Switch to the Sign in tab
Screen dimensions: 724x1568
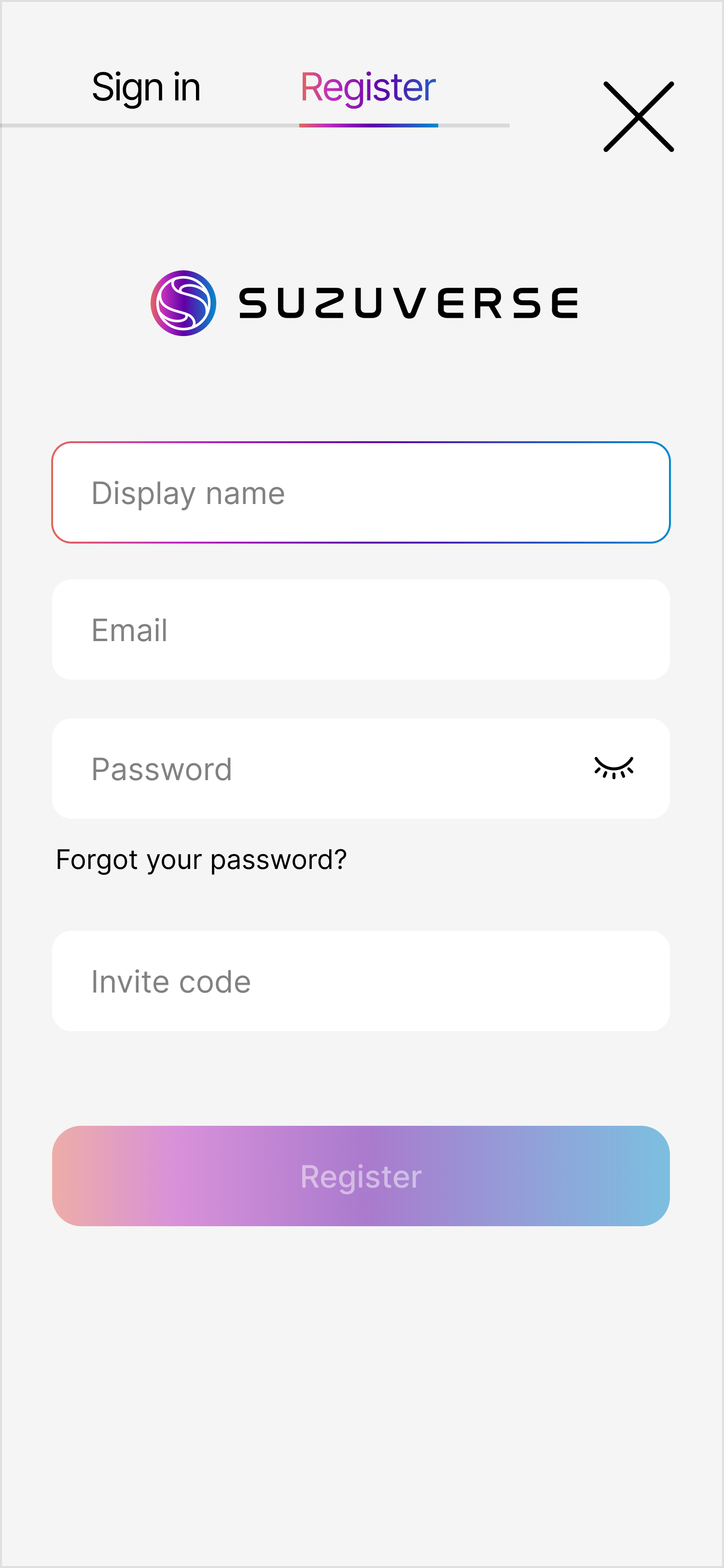[146, 88]
